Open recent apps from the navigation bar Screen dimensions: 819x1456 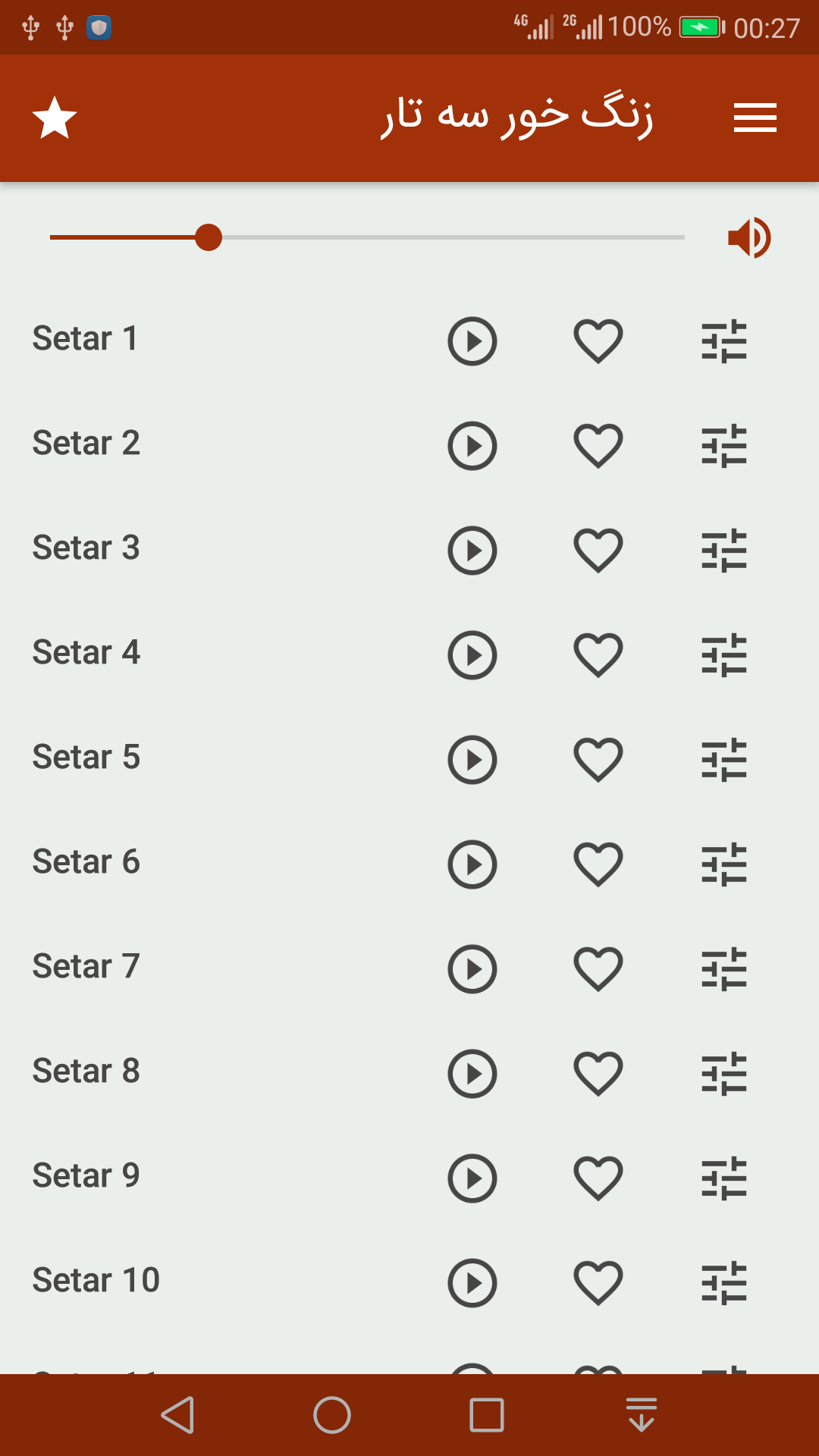point(487,1415)
